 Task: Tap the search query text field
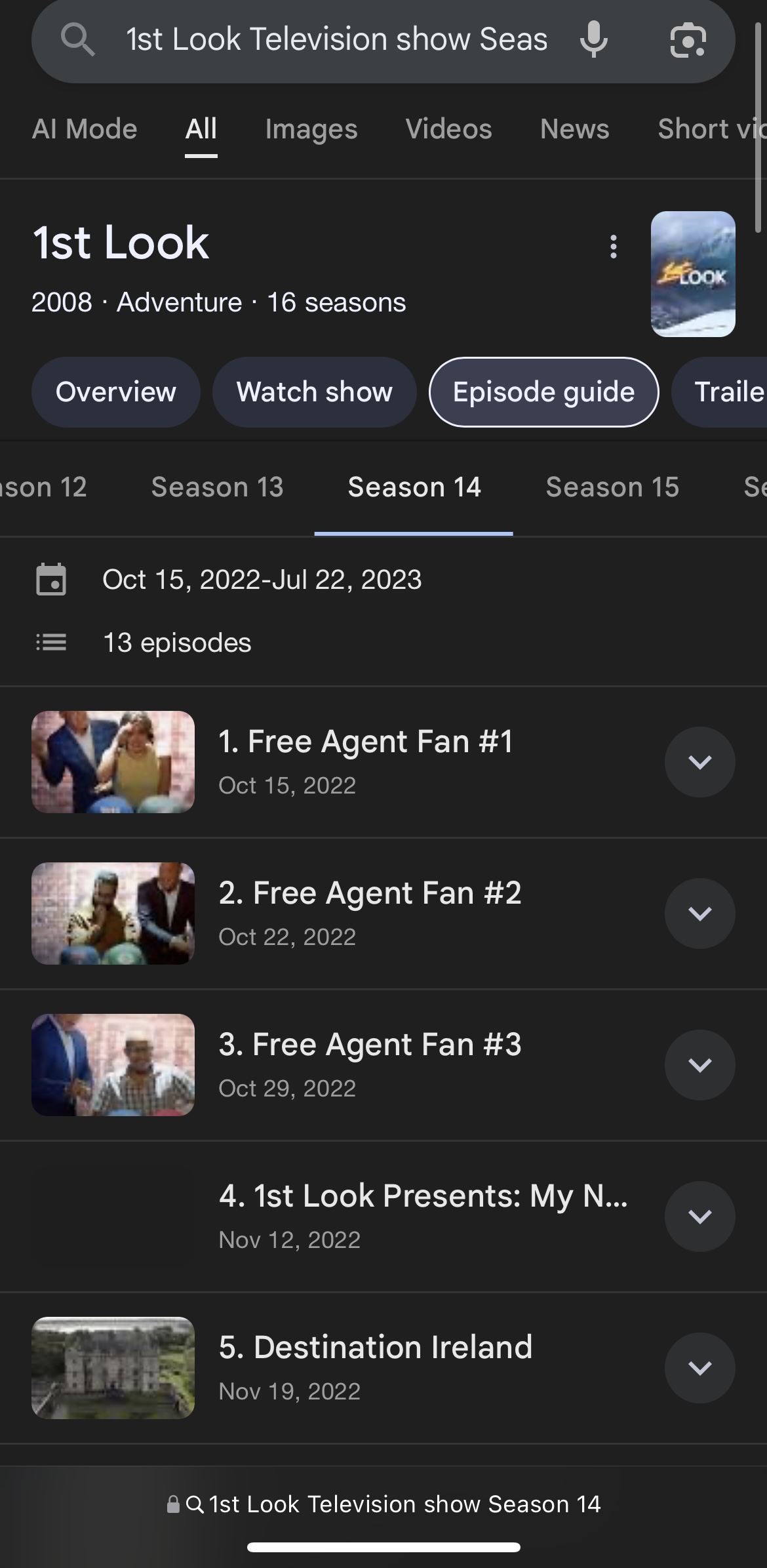point(336,39)
